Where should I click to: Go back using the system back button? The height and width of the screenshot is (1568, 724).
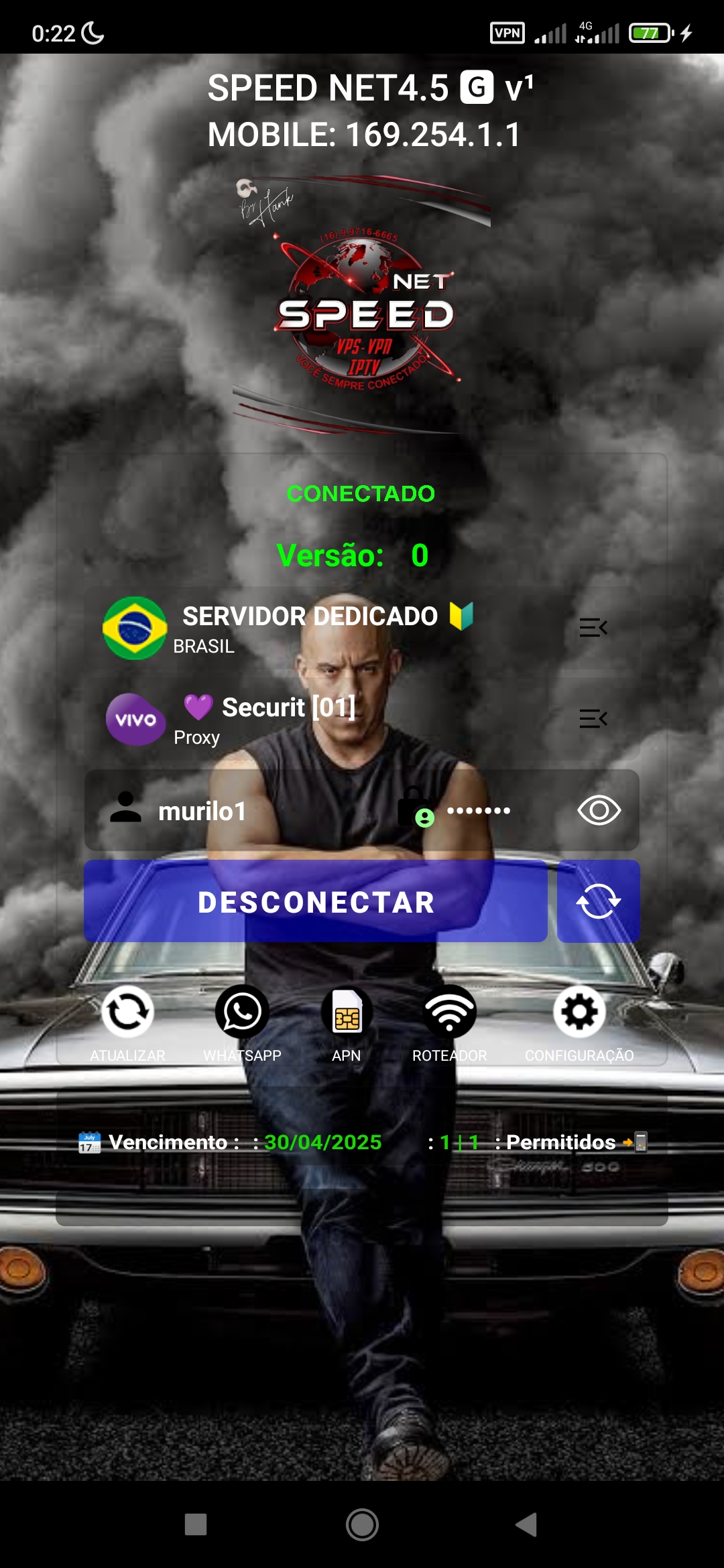tap(527, 1524)
